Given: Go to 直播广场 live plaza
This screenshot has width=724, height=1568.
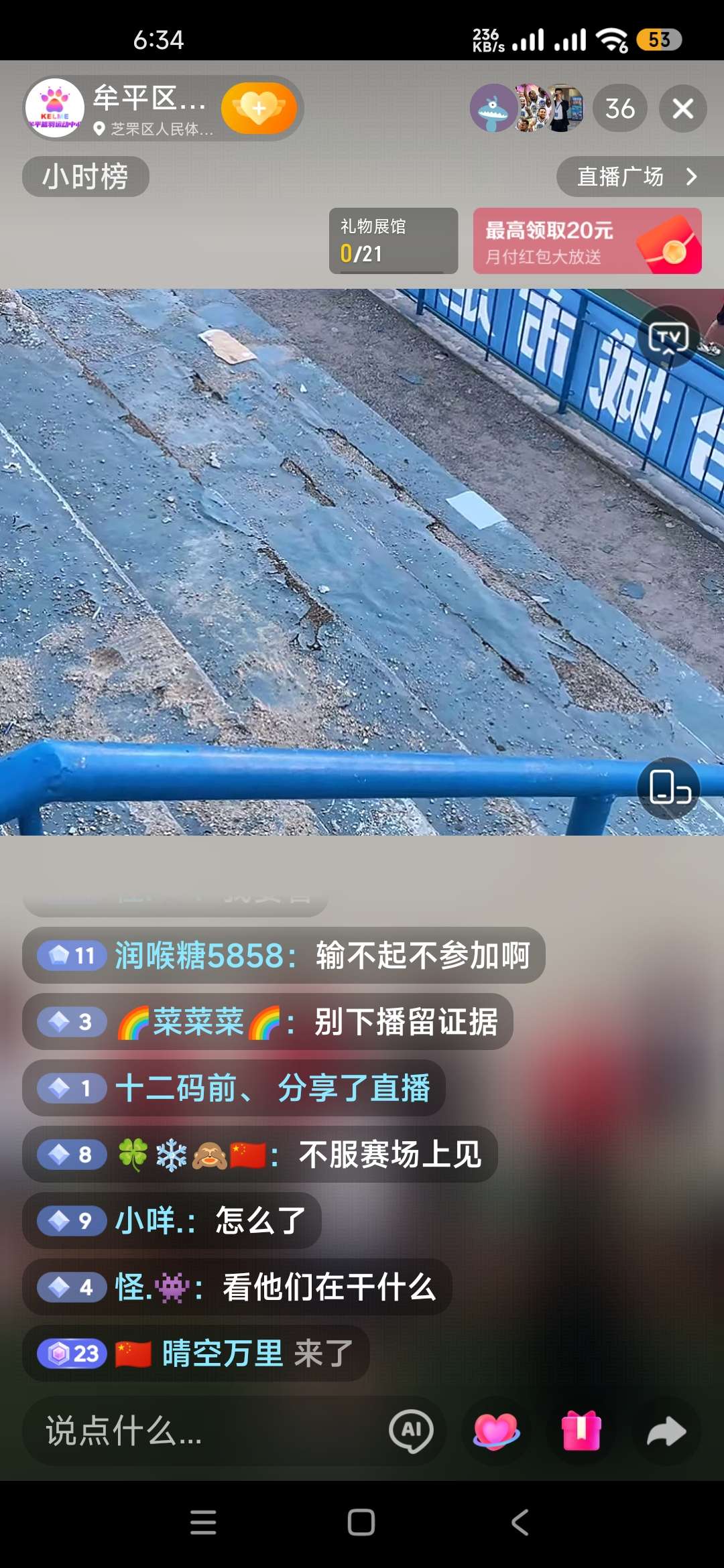Looking at the screenshot, I should point(637,177).
